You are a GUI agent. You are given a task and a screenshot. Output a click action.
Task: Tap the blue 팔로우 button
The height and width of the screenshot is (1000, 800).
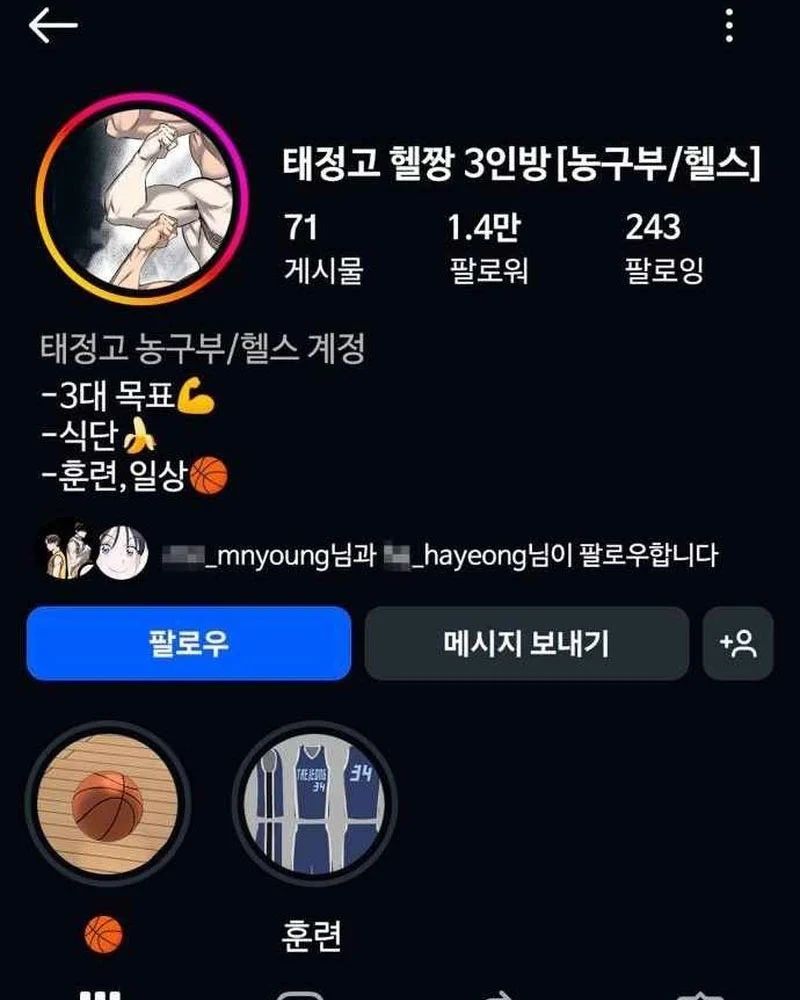tap(188, 643)
